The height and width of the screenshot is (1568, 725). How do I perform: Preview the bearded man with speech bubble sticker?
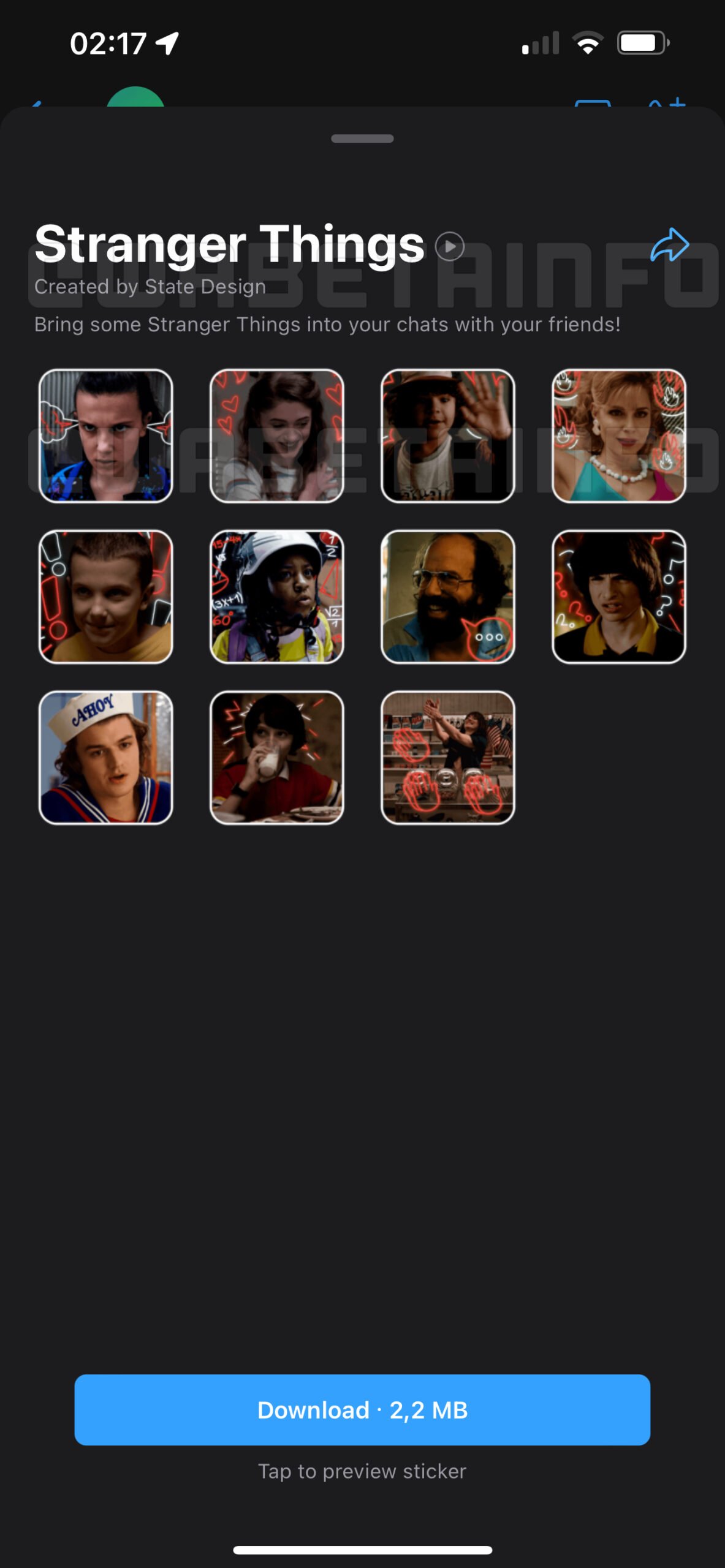(447, 597)
